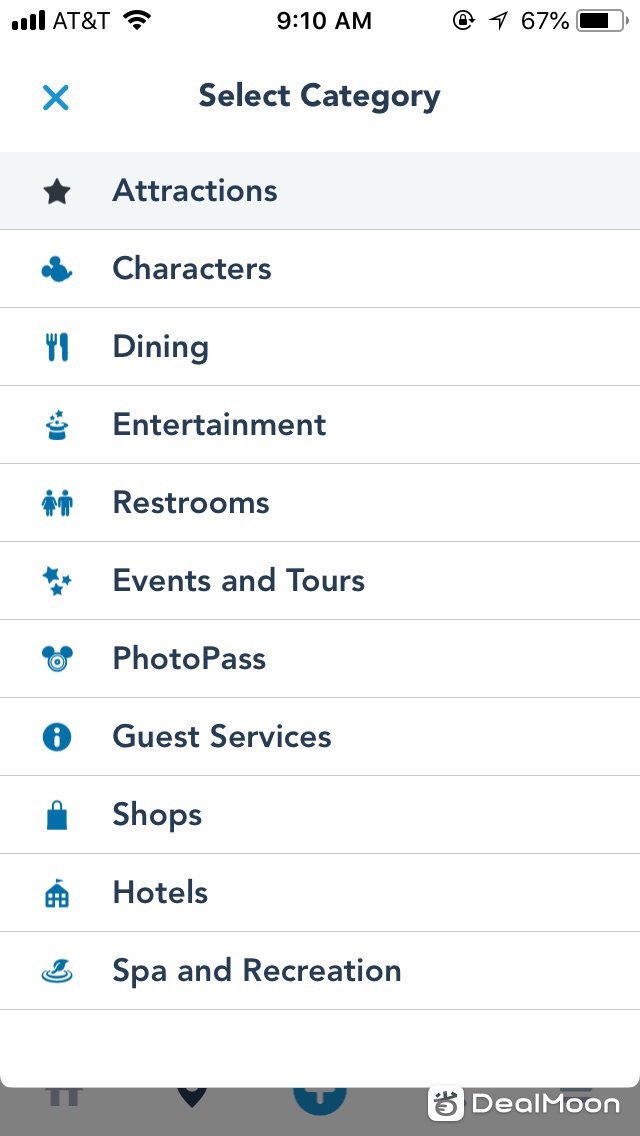Choose Characters from the list

coord(320,269)
